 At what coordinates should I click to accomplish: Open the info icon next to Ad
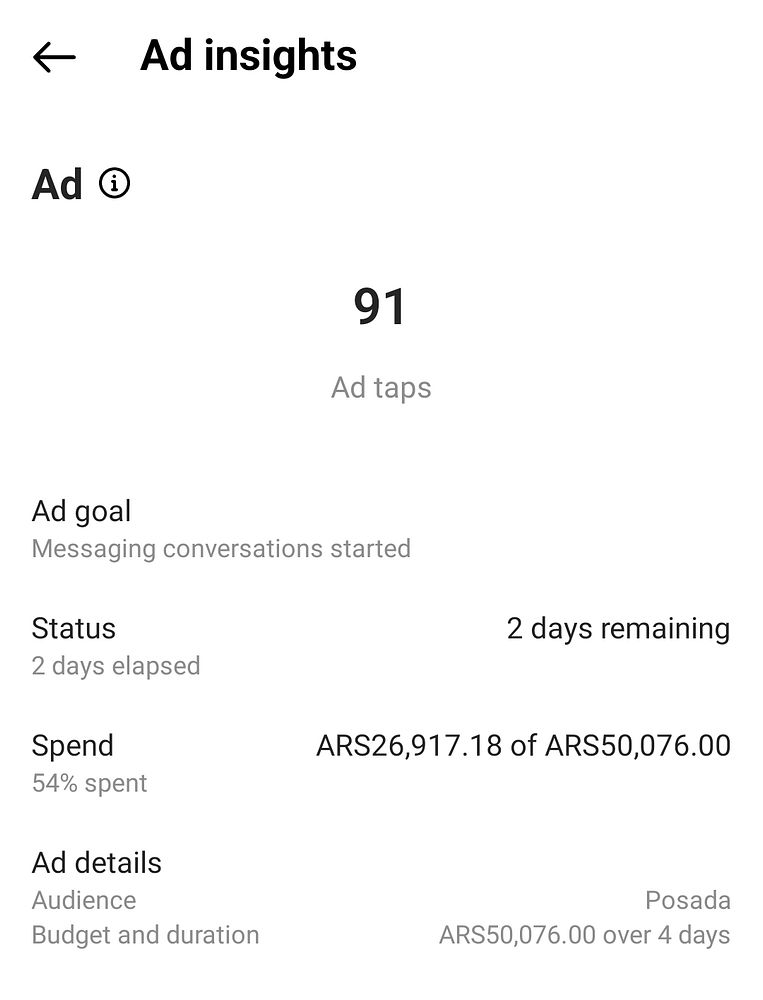pyautogui.click(x=115, y=184)
